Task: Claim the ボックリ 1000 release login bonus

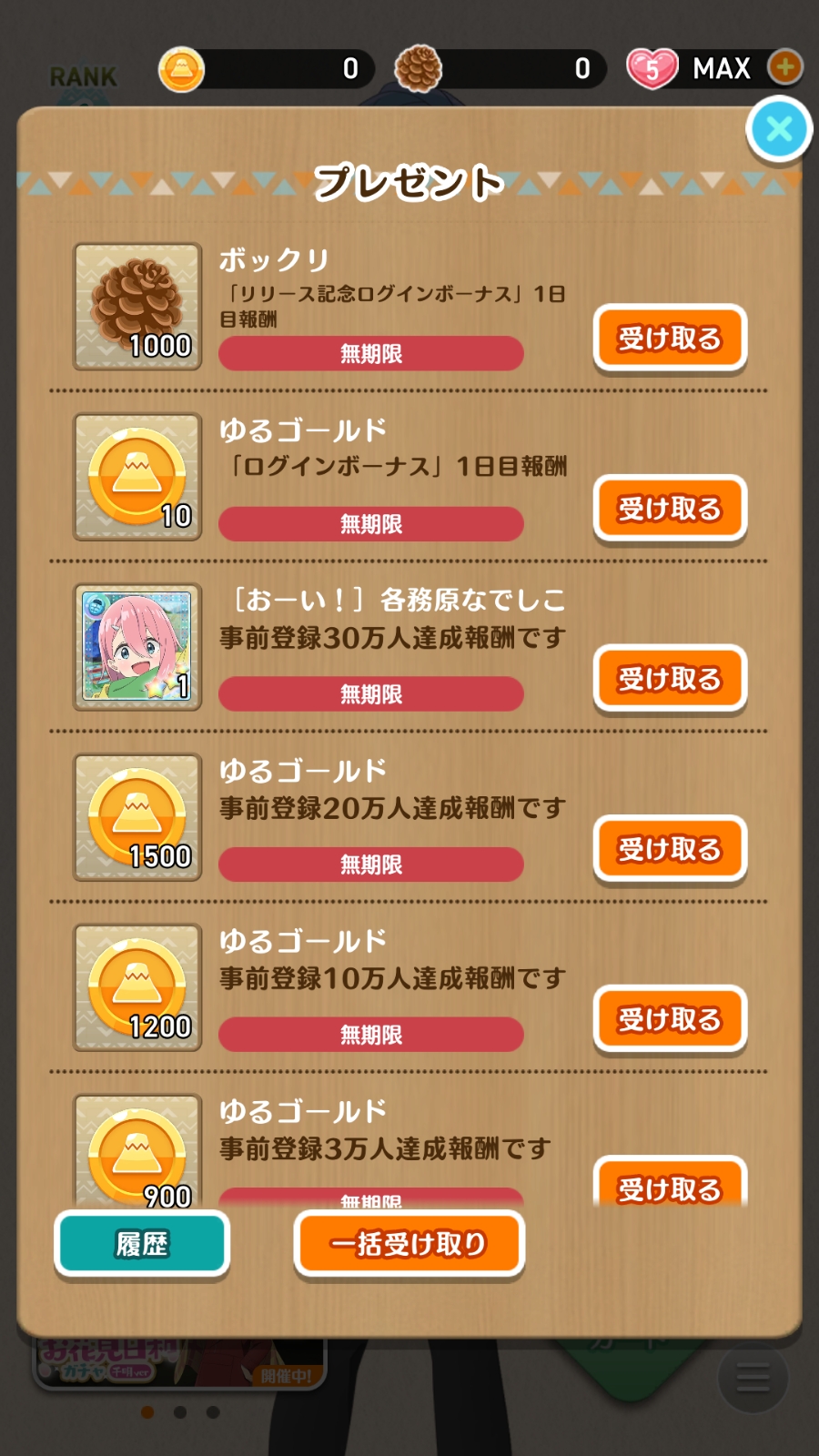Action: (670, 338)
